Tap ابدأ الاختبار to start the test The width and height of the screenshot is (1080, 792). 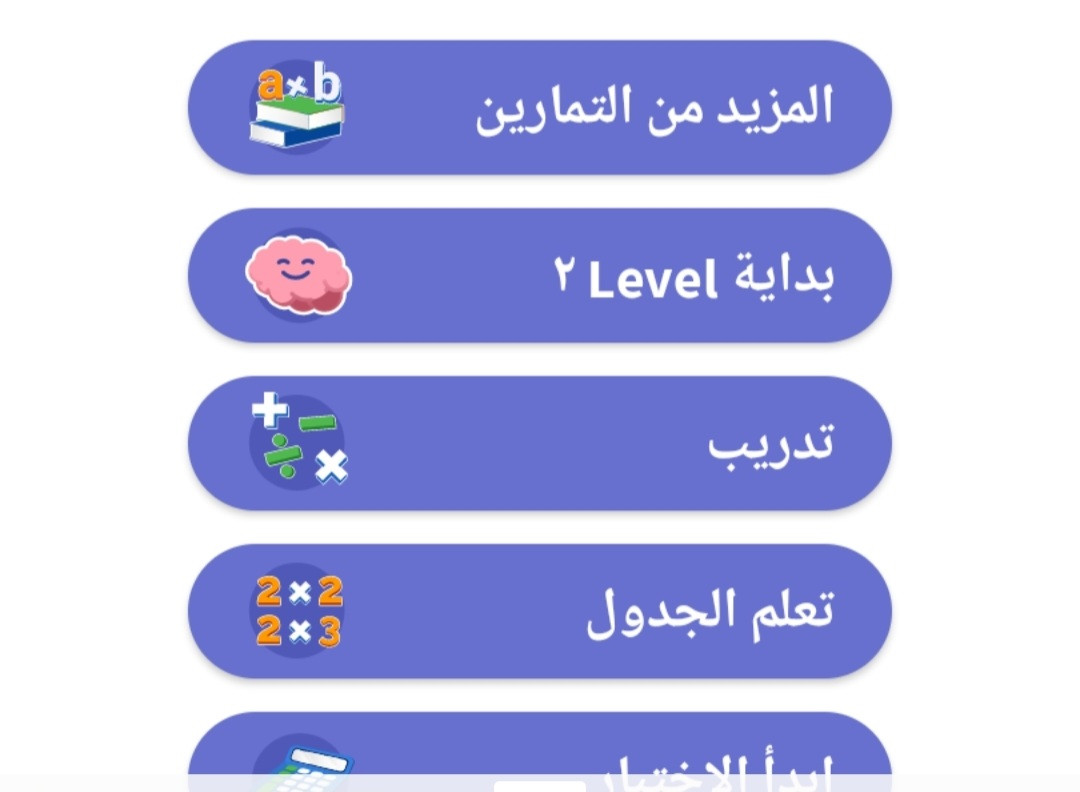pyautogui.click(x=540, y=752)
